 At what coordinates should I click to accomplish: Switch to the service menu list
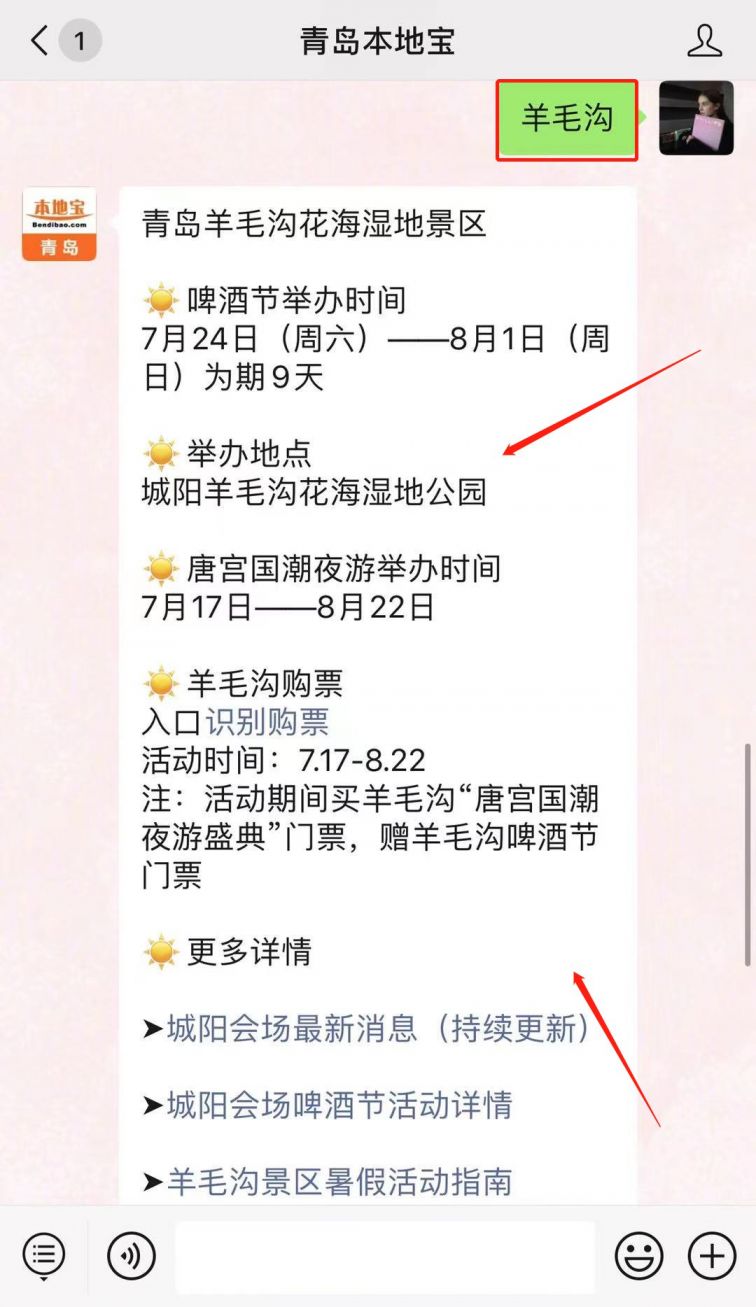(44, 1254)
